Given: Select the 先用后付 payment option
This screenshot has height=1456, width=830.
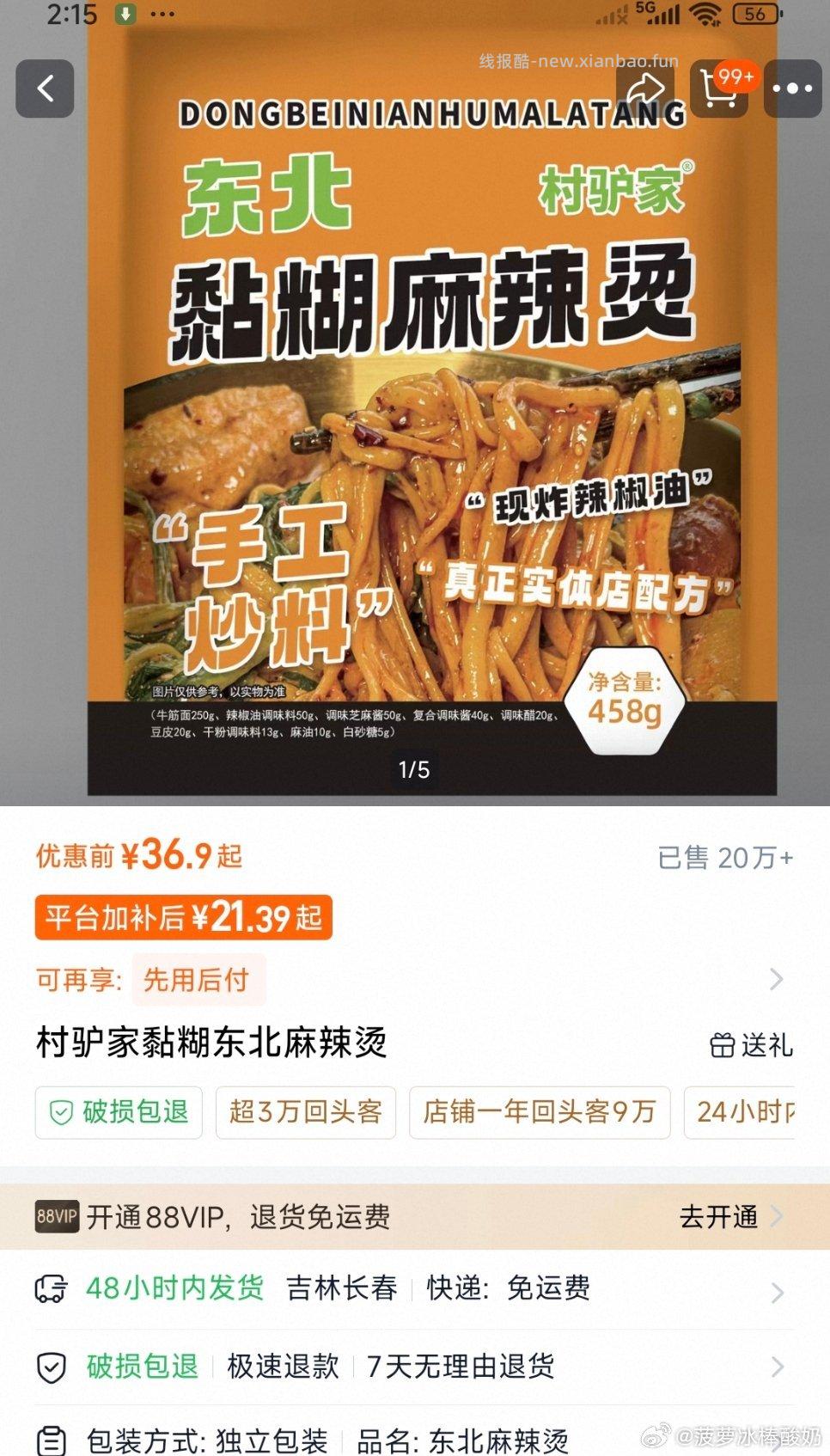Looking at the screenshot, I should [198, 980].
